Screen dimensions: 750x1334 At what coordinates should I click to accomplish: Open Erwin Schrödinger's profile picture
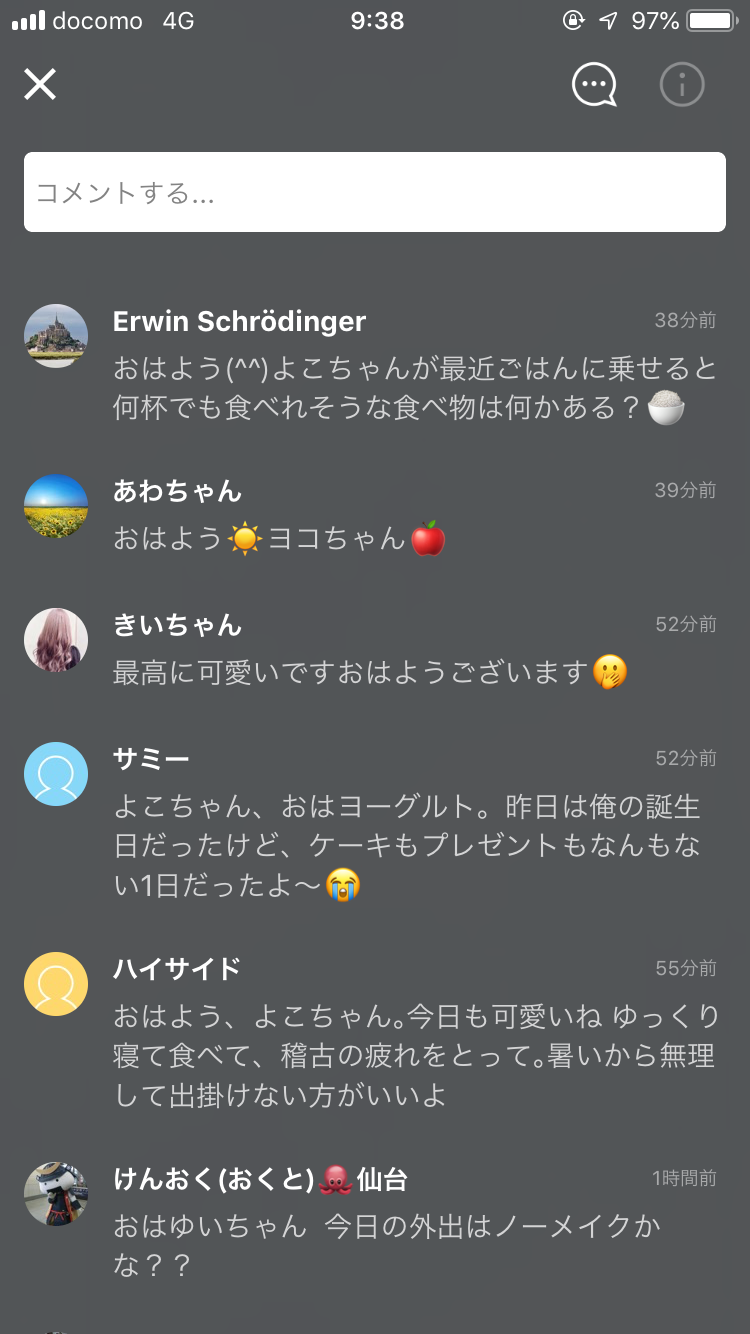[56, 336]
